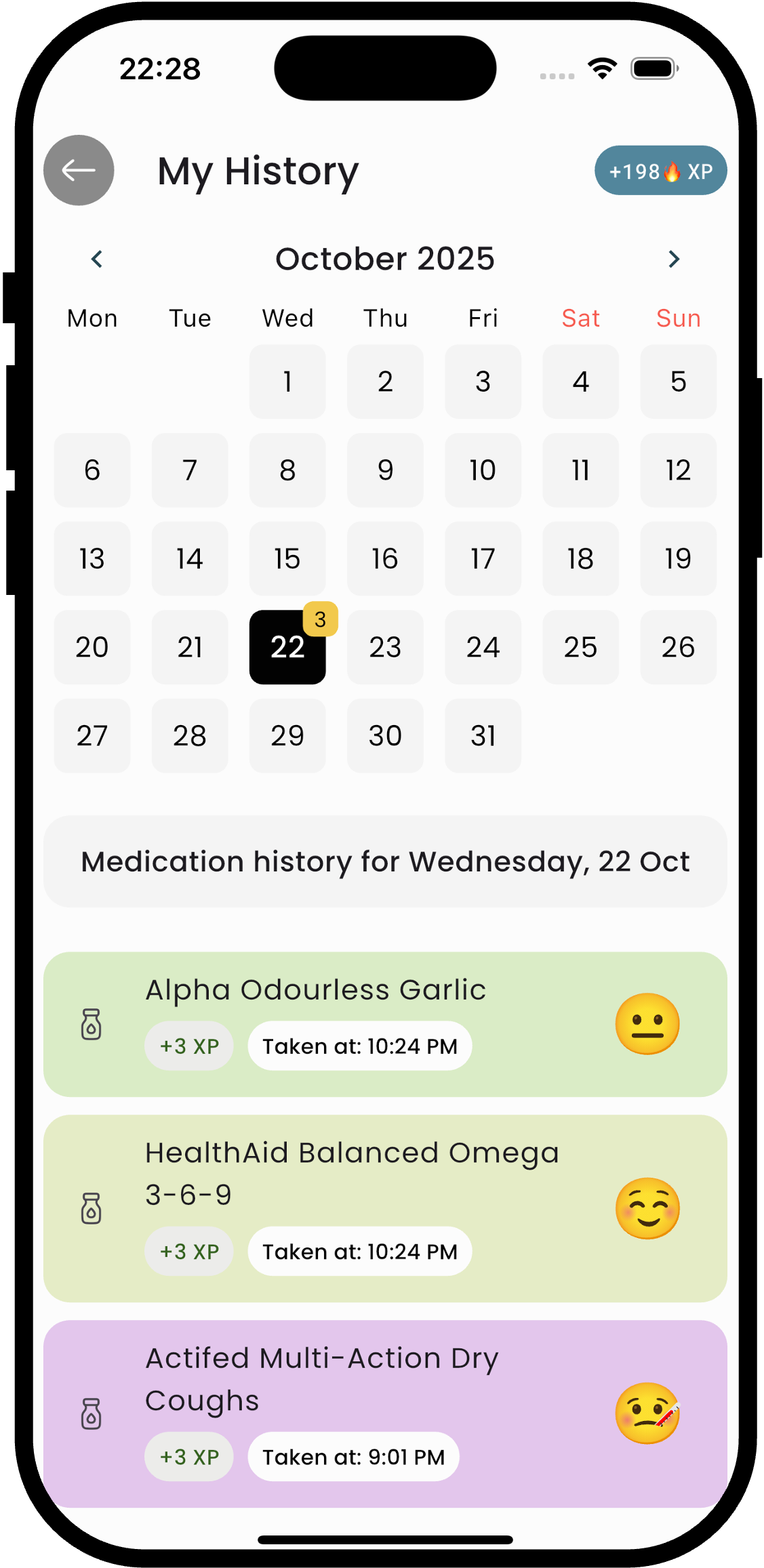Go to the previous month
The image size is (764, 1568).
point(97,259)
